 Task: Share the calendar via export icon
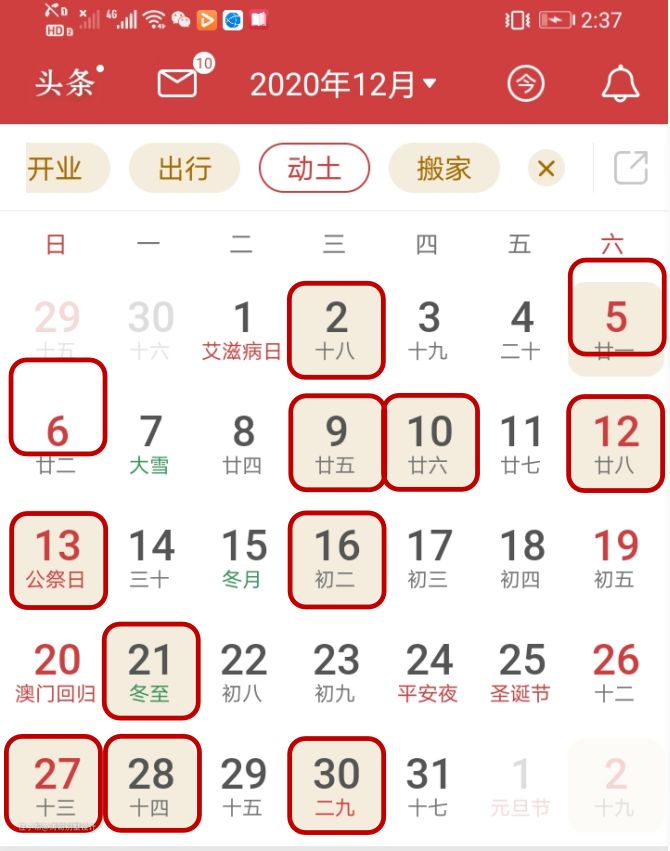point(630,168)
